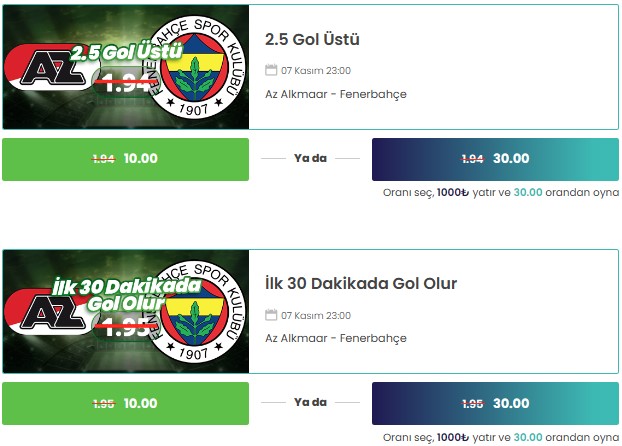The image size is (622, 446).
Task: Choose 30.00 boosted odds for 2.5 Gol Üstü
Action: pyautogui.click(x=495, y=159)
